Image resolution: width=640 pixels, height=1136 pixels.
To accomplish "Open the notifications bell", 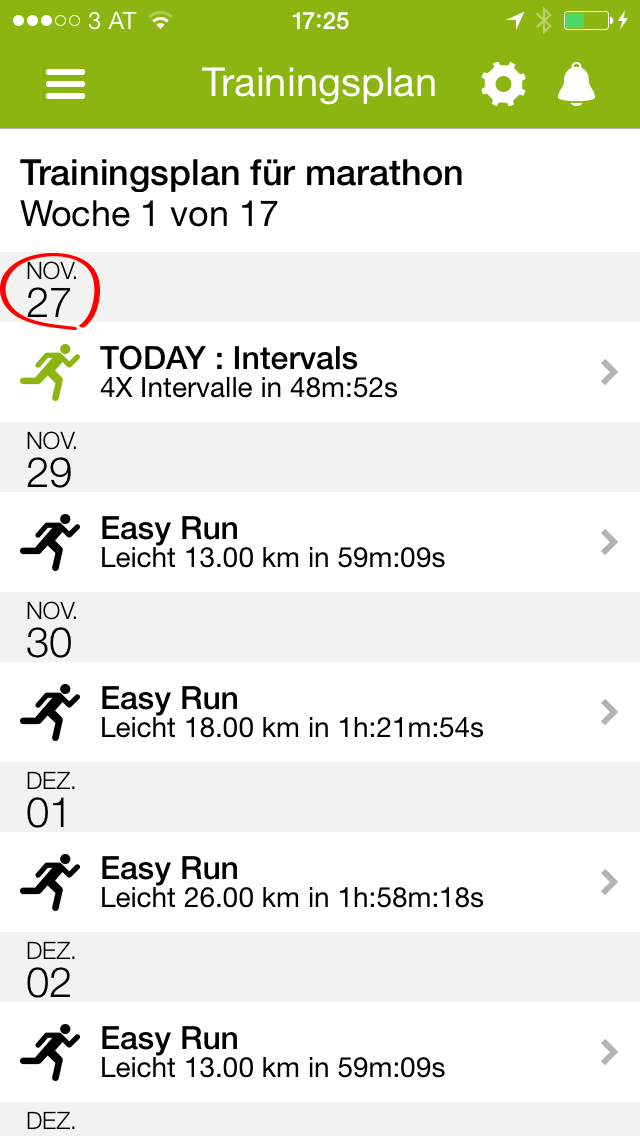I will pos(576,84).
